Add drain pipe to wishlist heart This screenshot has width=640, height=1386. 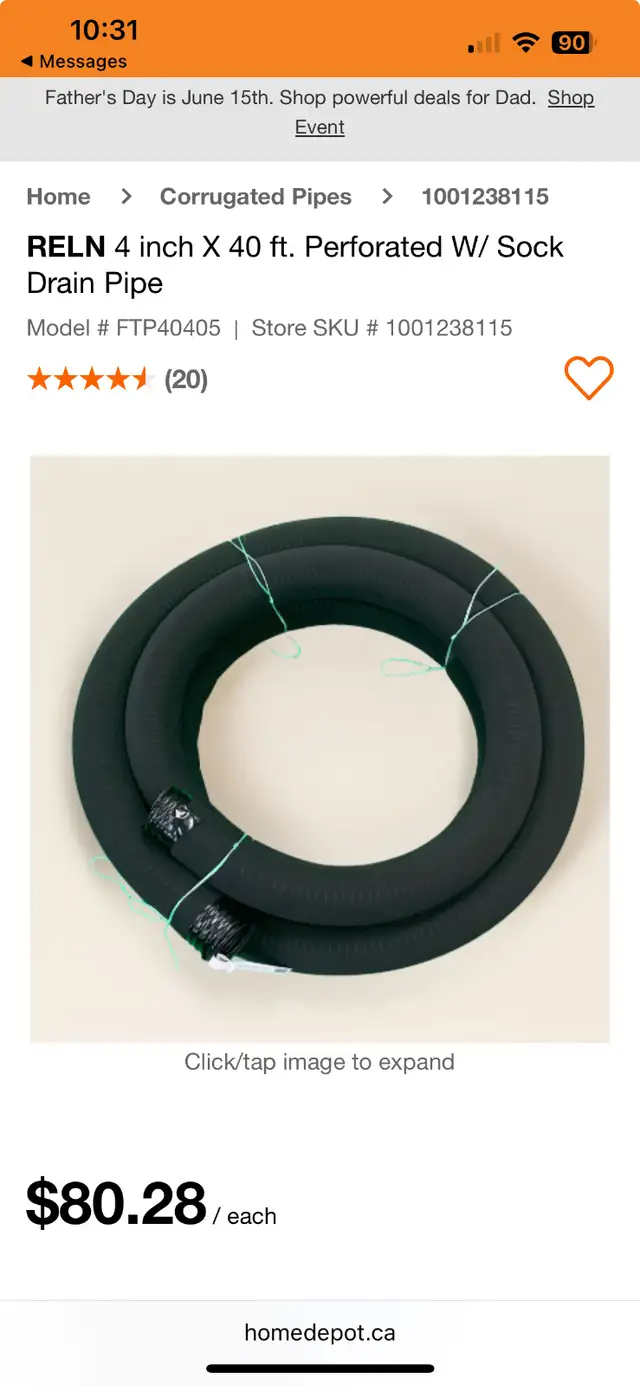tap(588, 378)
